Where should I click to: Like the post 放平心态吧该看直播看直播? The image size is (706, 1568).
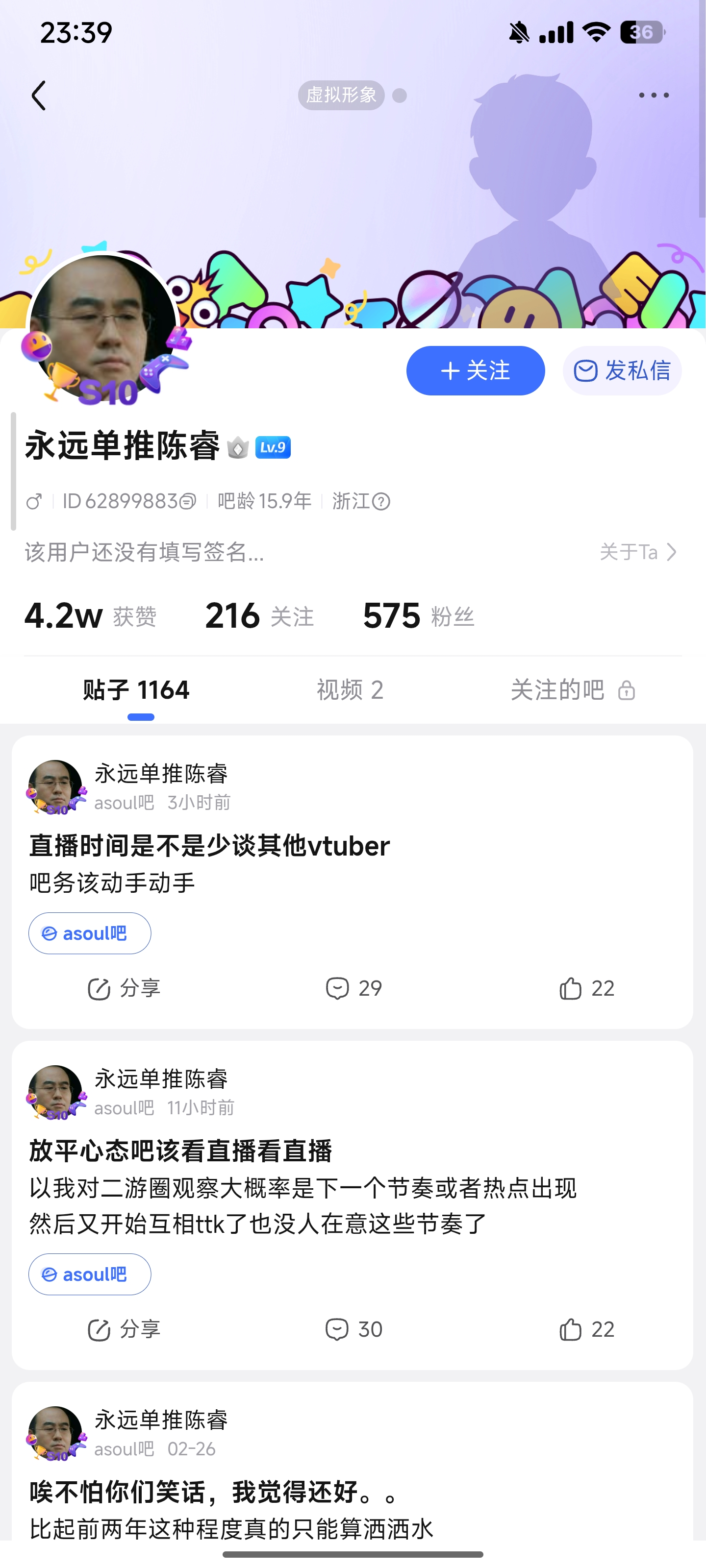pyautogui.click(x=586, y=1329)
